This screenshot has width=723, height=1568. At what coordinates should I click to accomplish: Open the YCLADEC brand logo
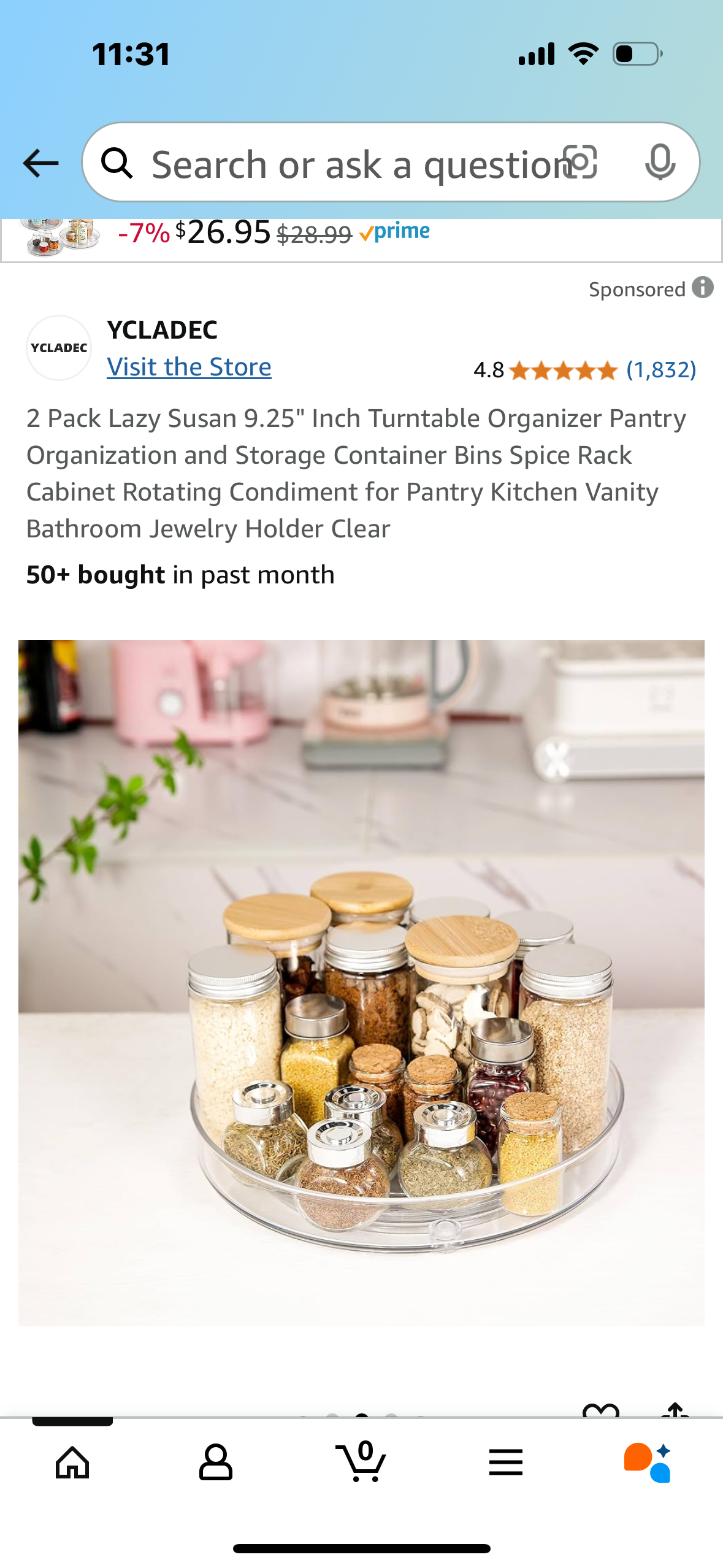[59, 348]
